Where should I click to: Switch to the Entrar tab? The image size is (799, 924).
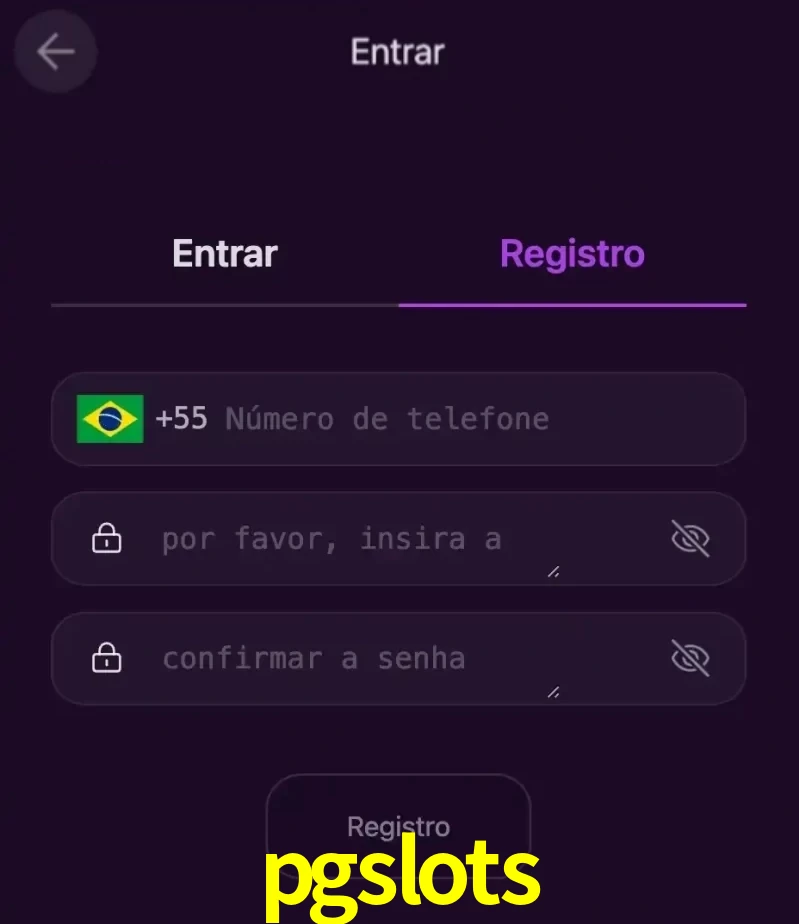(224, 254)
